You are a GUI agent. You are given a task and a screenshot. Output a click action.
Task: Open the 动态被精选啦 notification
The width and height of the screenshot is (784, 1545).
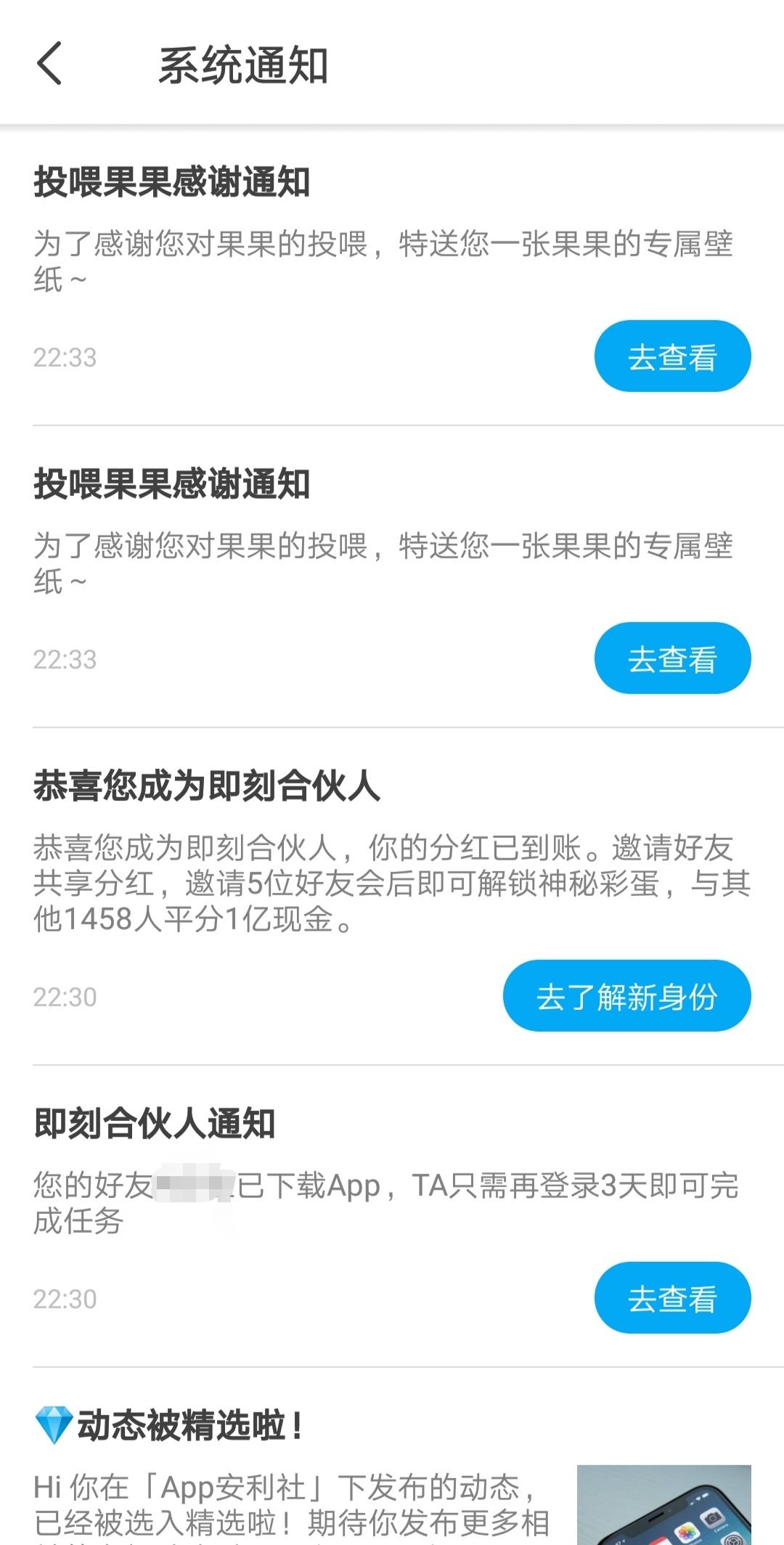[x=290, y=1481]
